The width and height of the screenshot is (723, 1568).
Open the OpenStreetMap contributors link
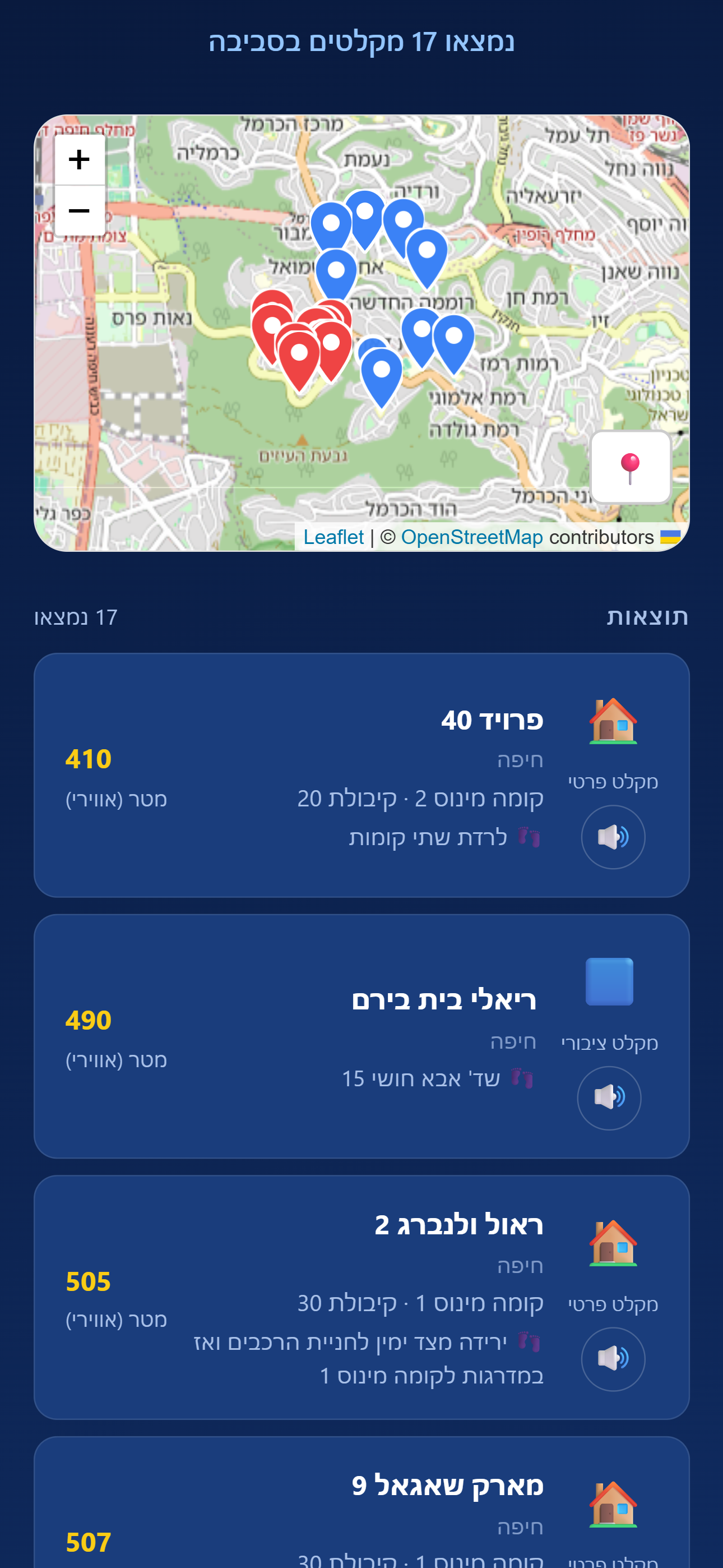point(472,536)
